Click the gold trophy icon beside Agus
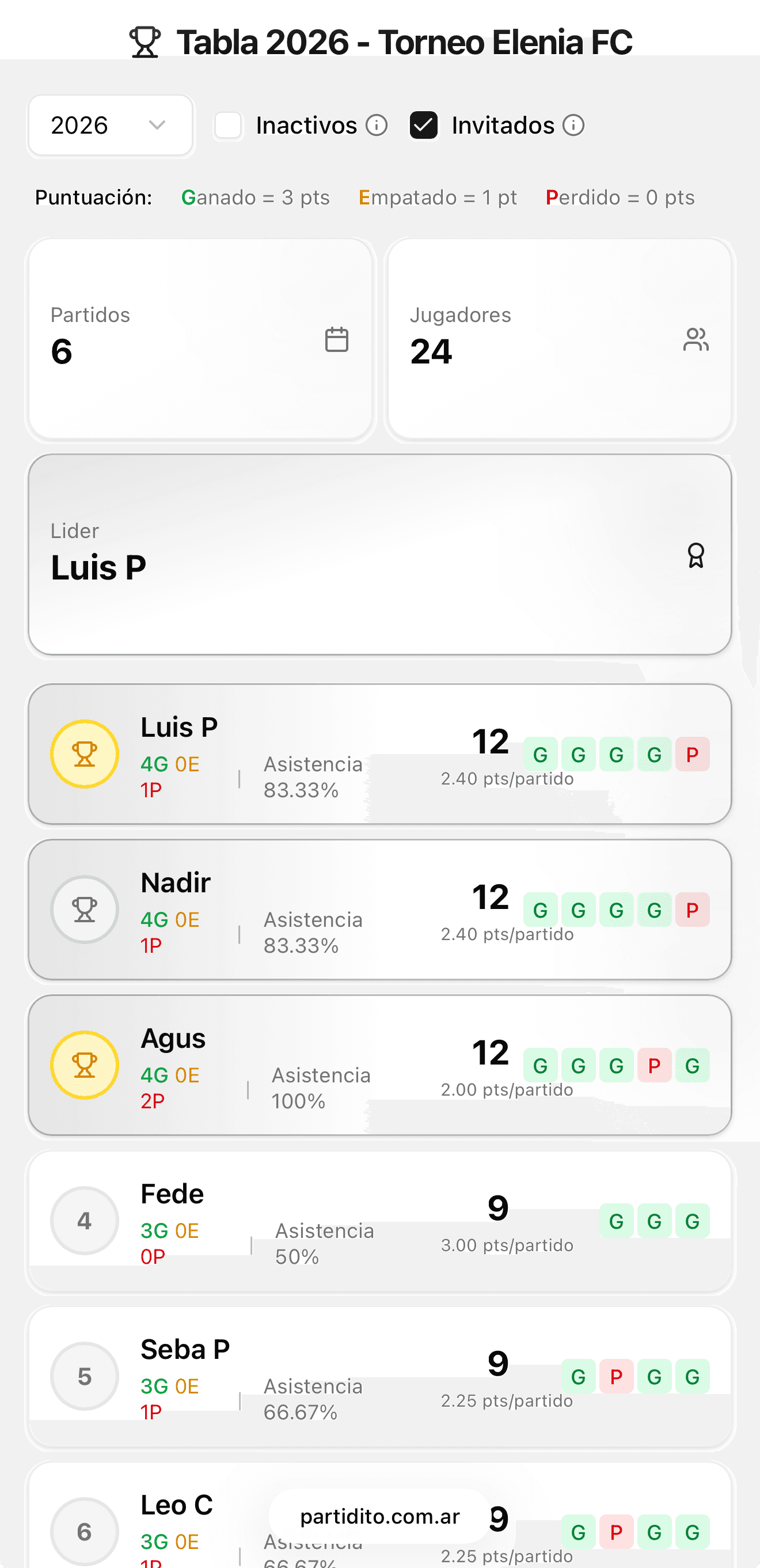This screenshot has width=760, height=1568. coord(84,1065)
